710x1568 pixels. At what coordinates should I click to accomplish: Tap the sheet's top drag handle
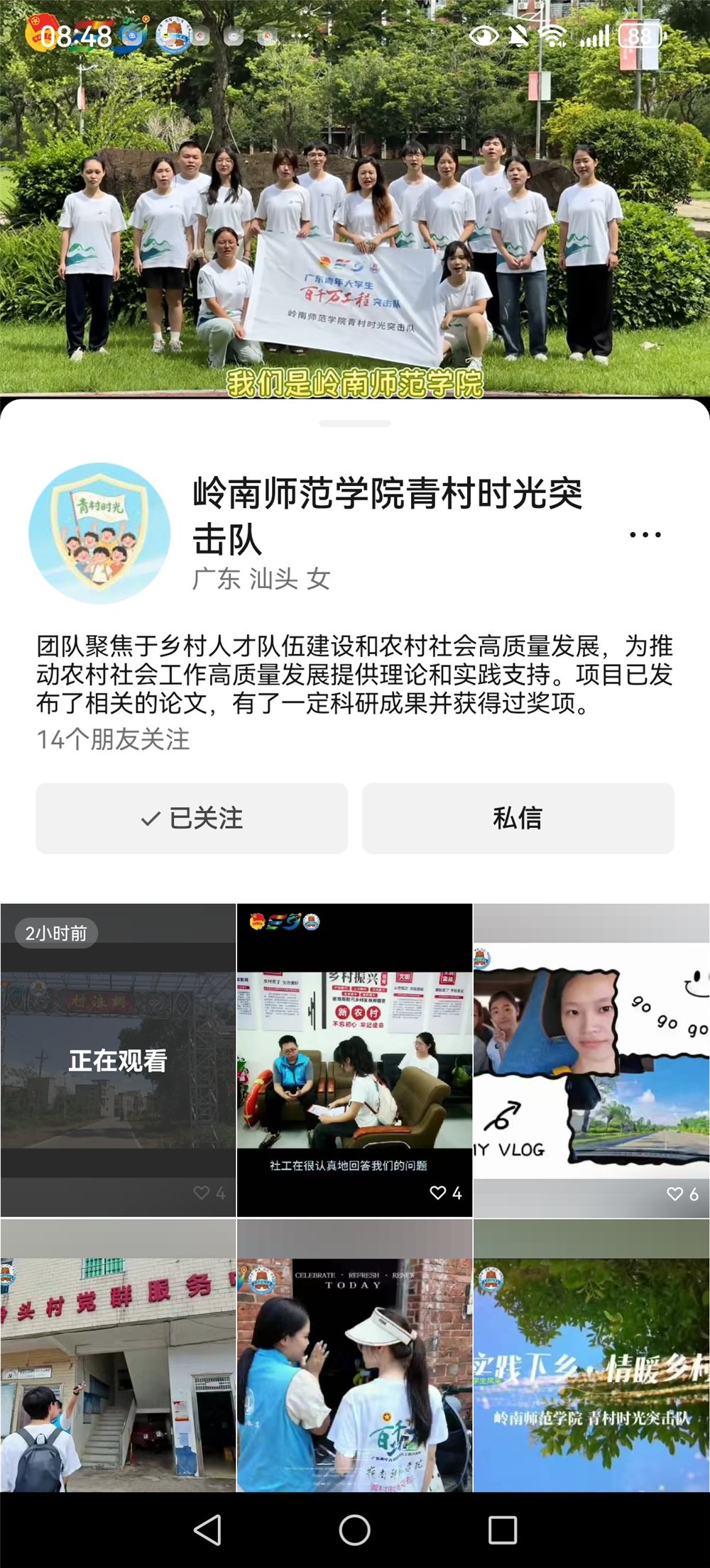(355, 424)
